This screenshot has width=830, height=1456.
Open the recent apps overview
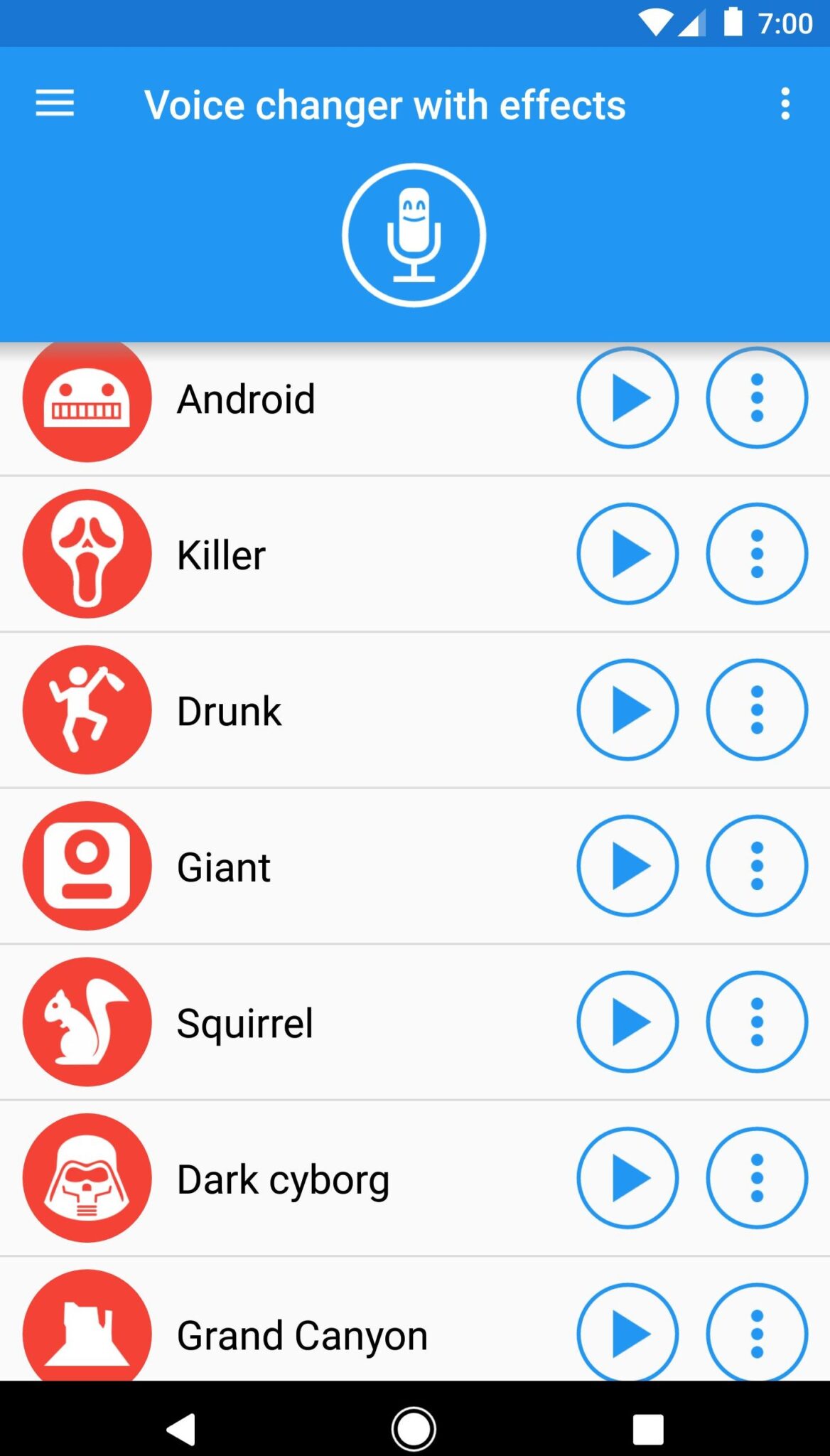648,1429
